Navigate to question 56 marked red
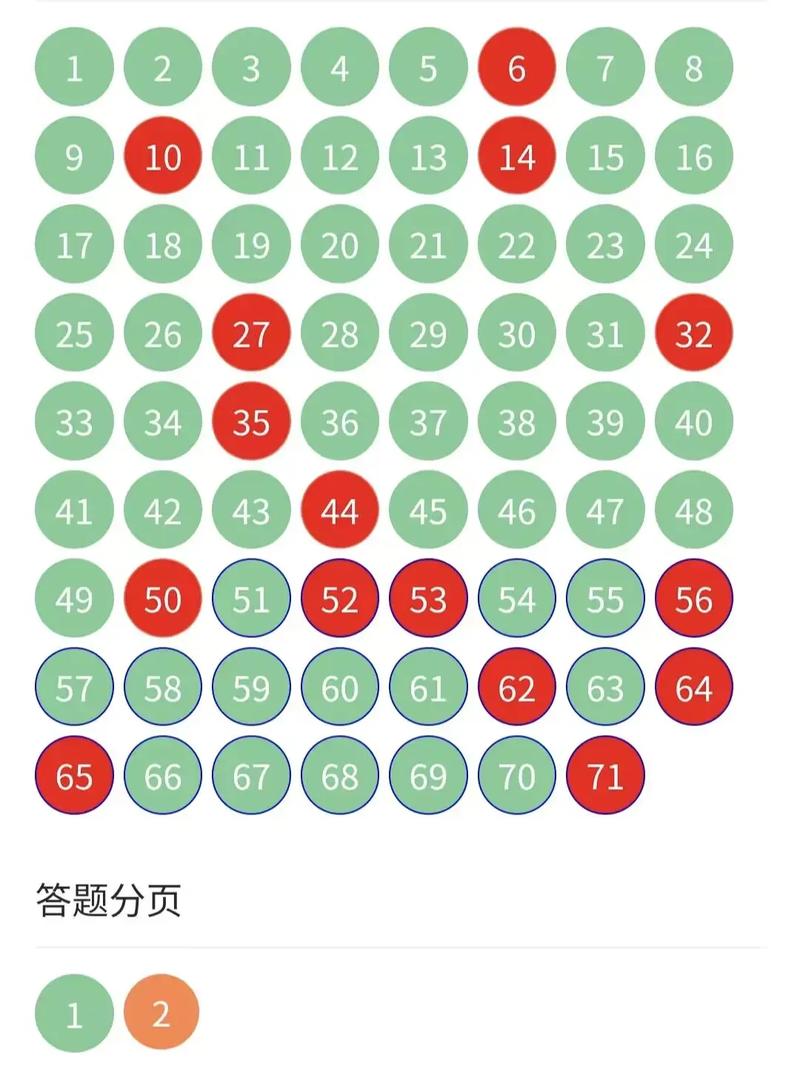 click(x=693, y=600)
